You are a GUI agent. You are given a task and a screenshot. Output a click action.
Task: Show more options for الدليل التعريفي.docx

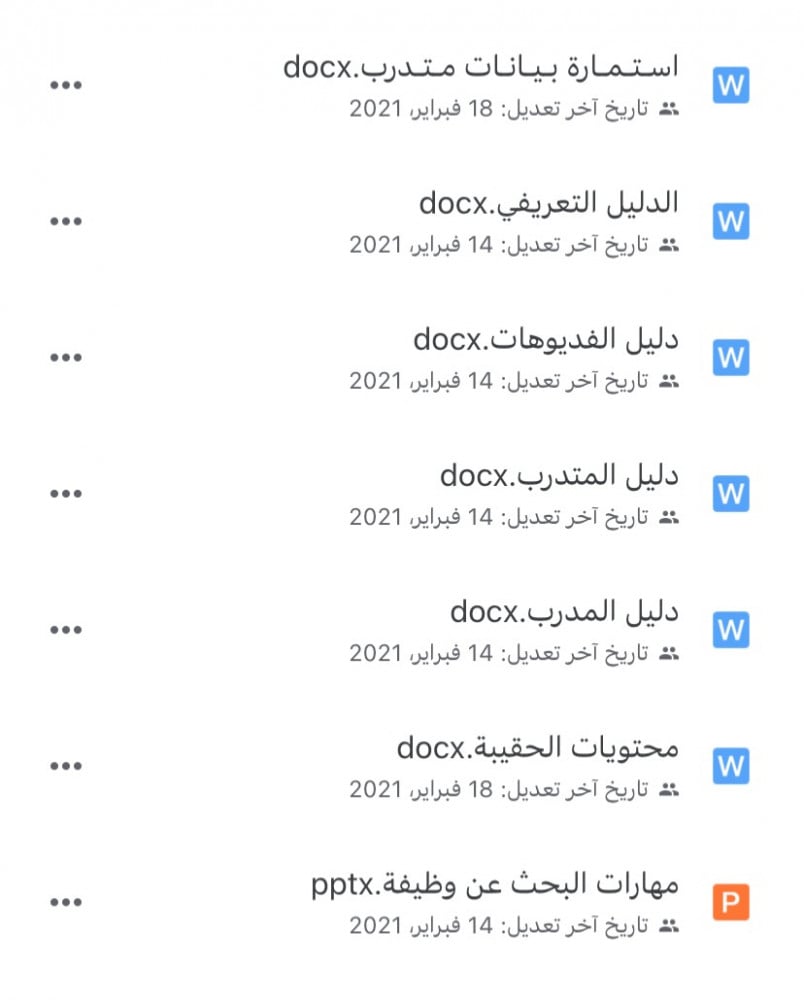pos(66,222)
